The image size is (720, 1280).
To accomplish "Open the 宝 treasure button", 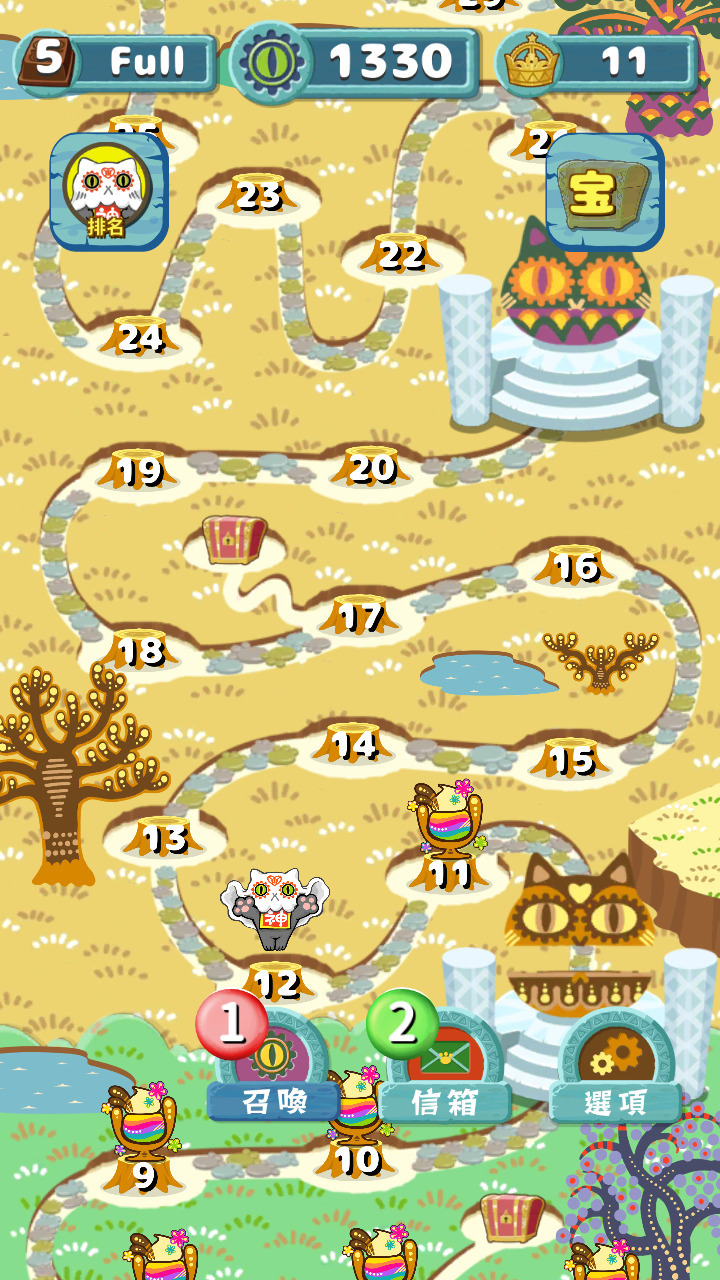I will pos(604,192).
